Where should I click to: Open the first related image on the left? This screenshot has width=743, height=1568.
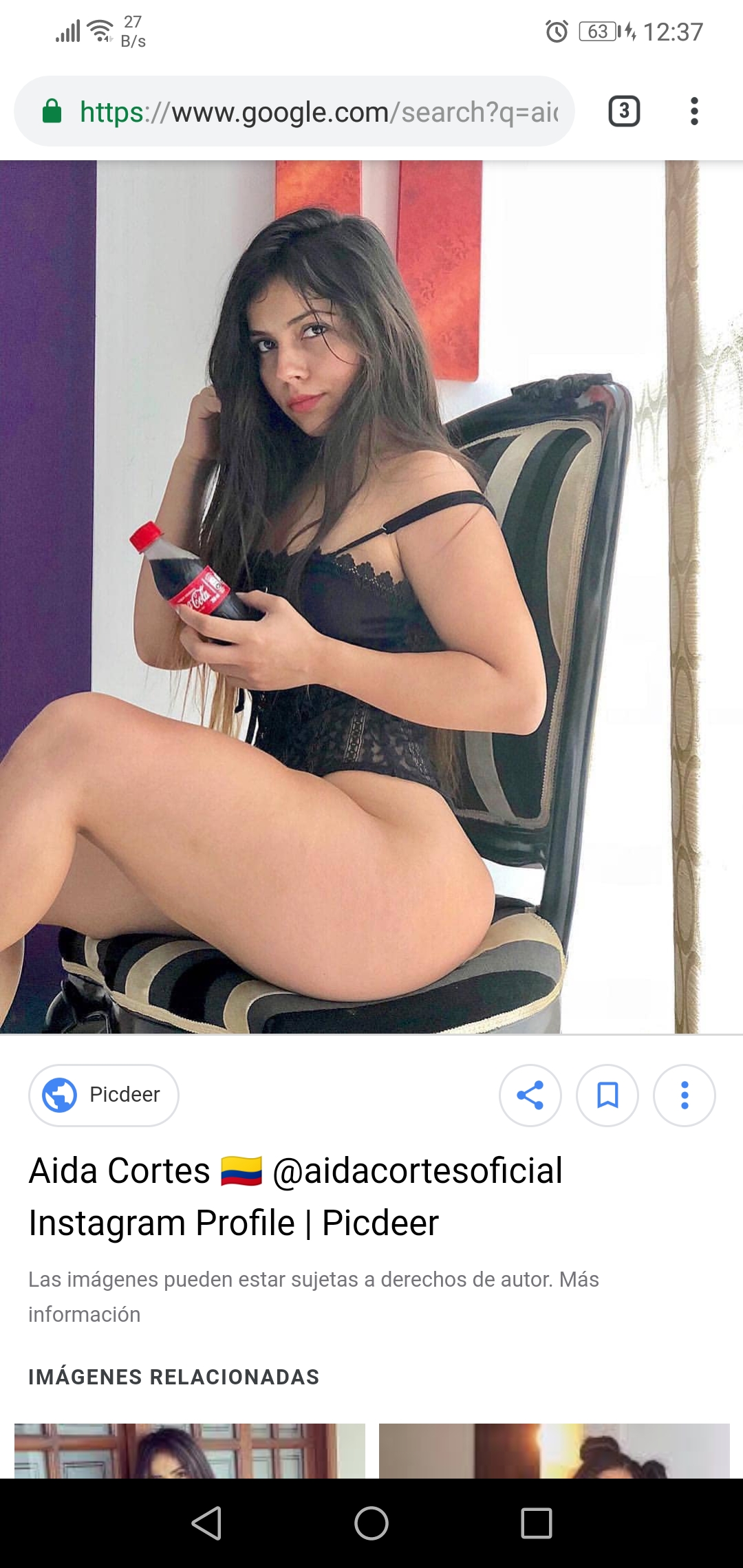tap(189, 1451)
